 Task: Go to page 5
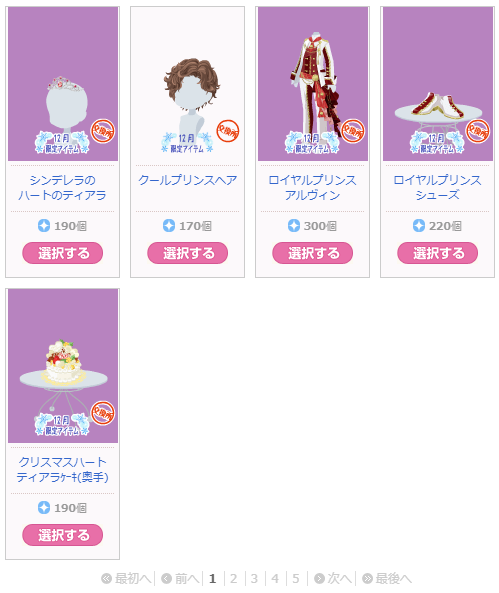296,579
